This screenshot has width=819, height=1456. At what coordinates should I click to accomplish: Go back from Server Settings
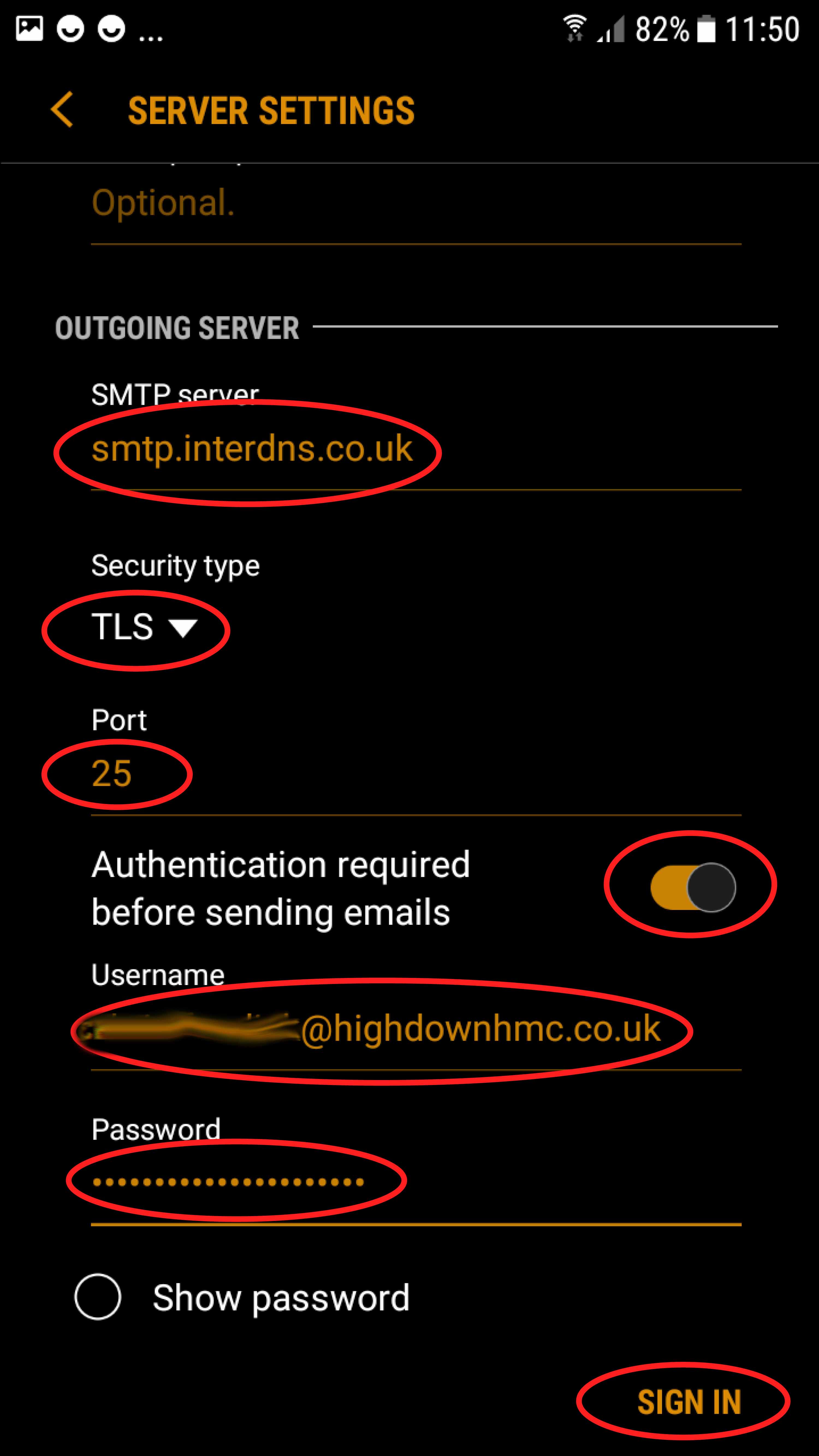point(62,110)
